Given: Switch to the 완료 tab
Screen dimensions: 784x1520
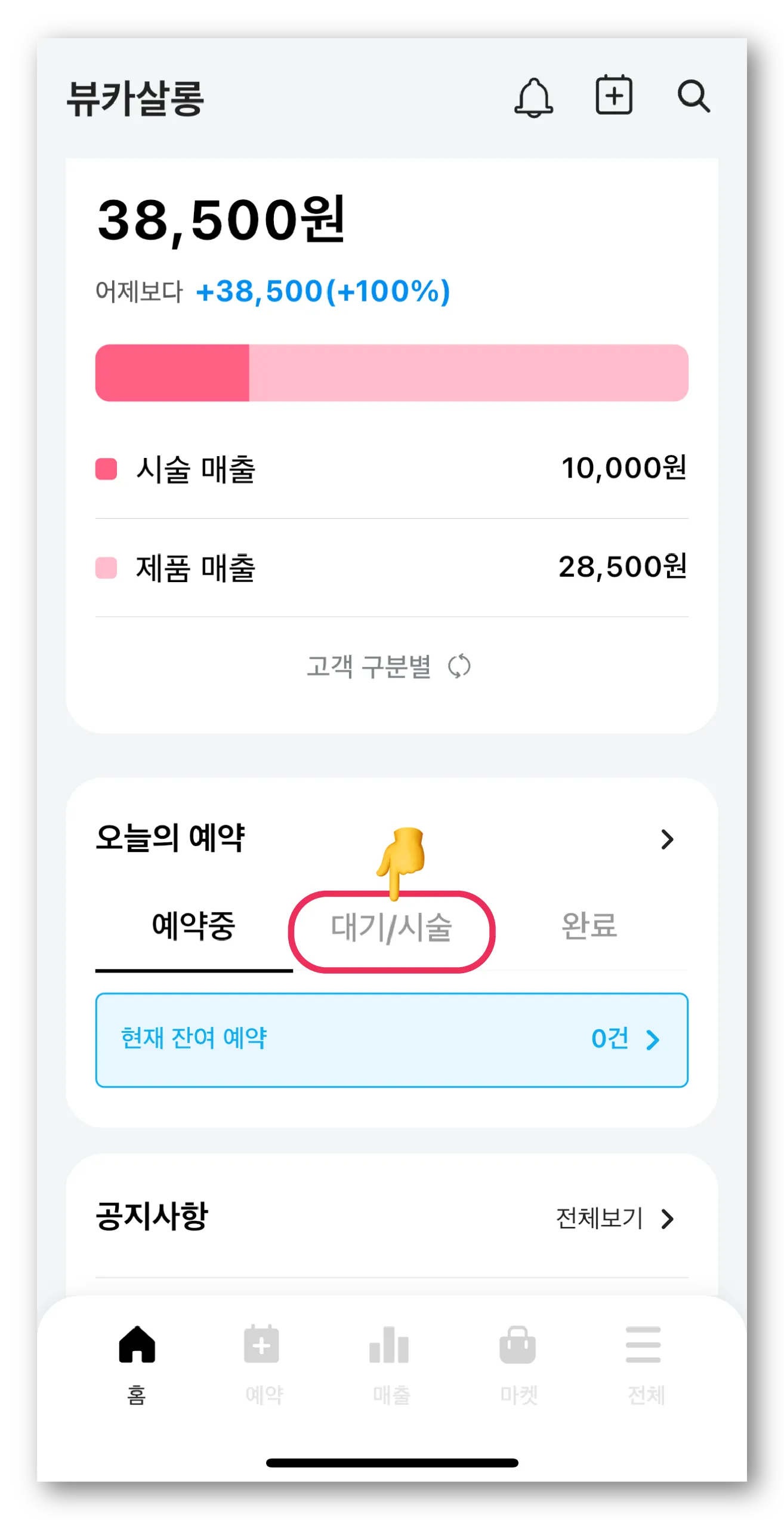Looking at the screenshot, I should coord(589,927).
